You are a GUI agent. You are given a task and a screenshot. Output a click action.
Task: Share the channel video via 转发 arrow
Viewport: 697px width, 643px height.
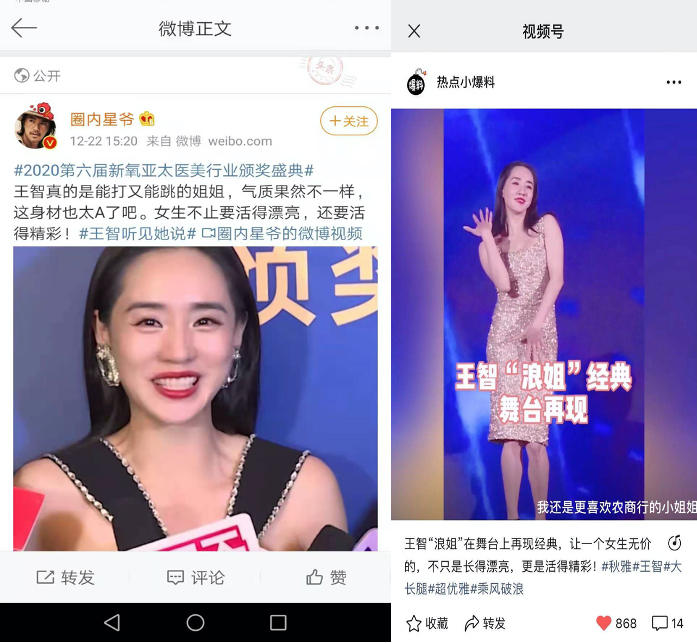[x=485, y=623]
